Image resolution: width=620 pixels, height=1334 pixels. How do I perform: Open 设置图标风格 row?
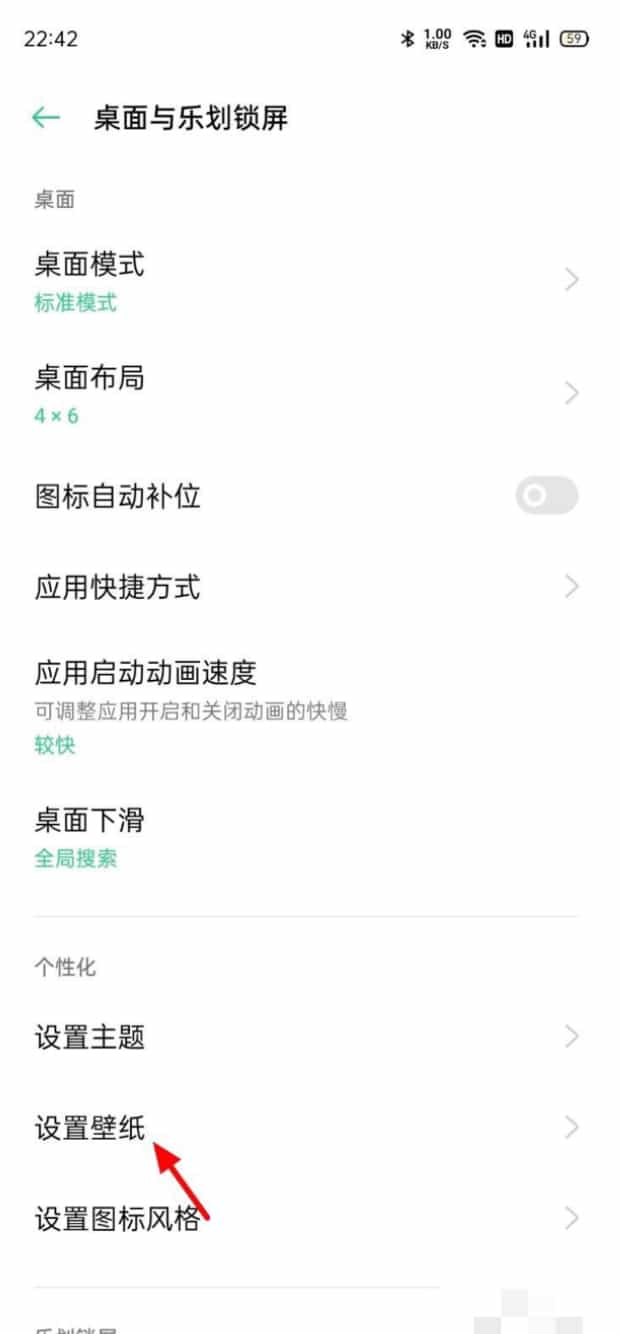coord(300,1219)
